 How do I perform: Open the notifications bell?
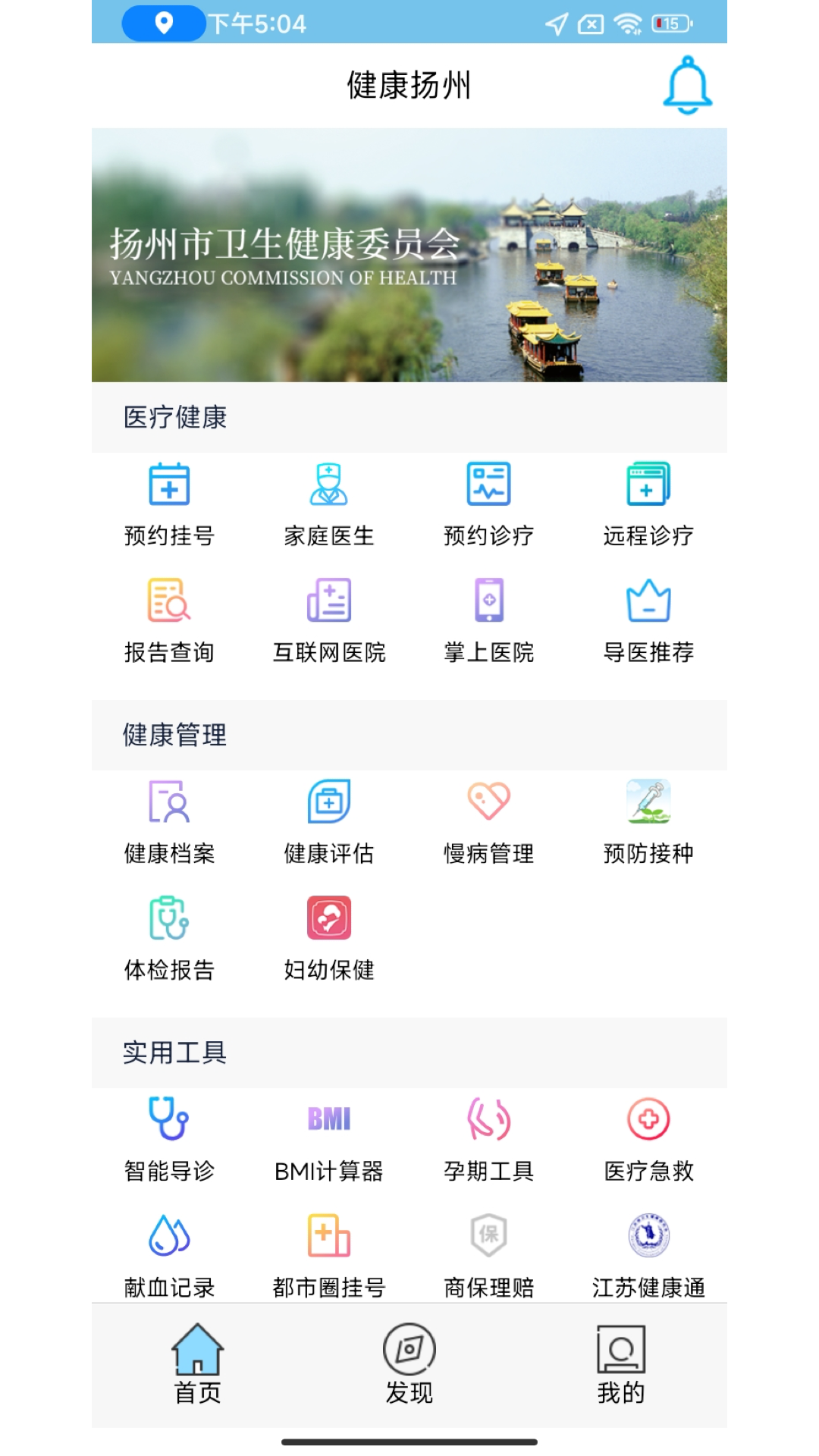tap(687, 85)
